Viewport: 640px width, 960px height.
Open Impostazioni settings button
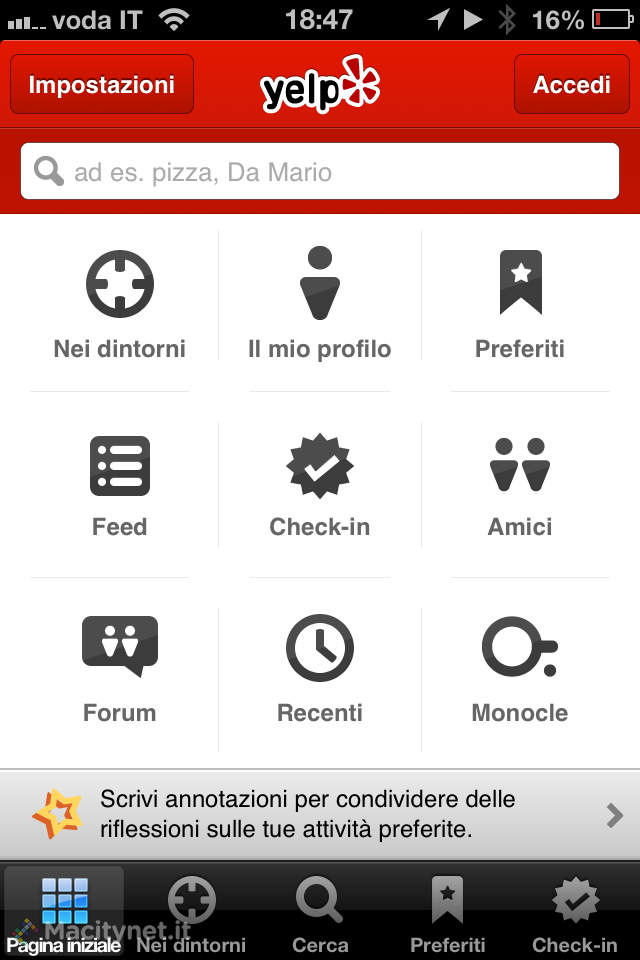click(101, 85)
